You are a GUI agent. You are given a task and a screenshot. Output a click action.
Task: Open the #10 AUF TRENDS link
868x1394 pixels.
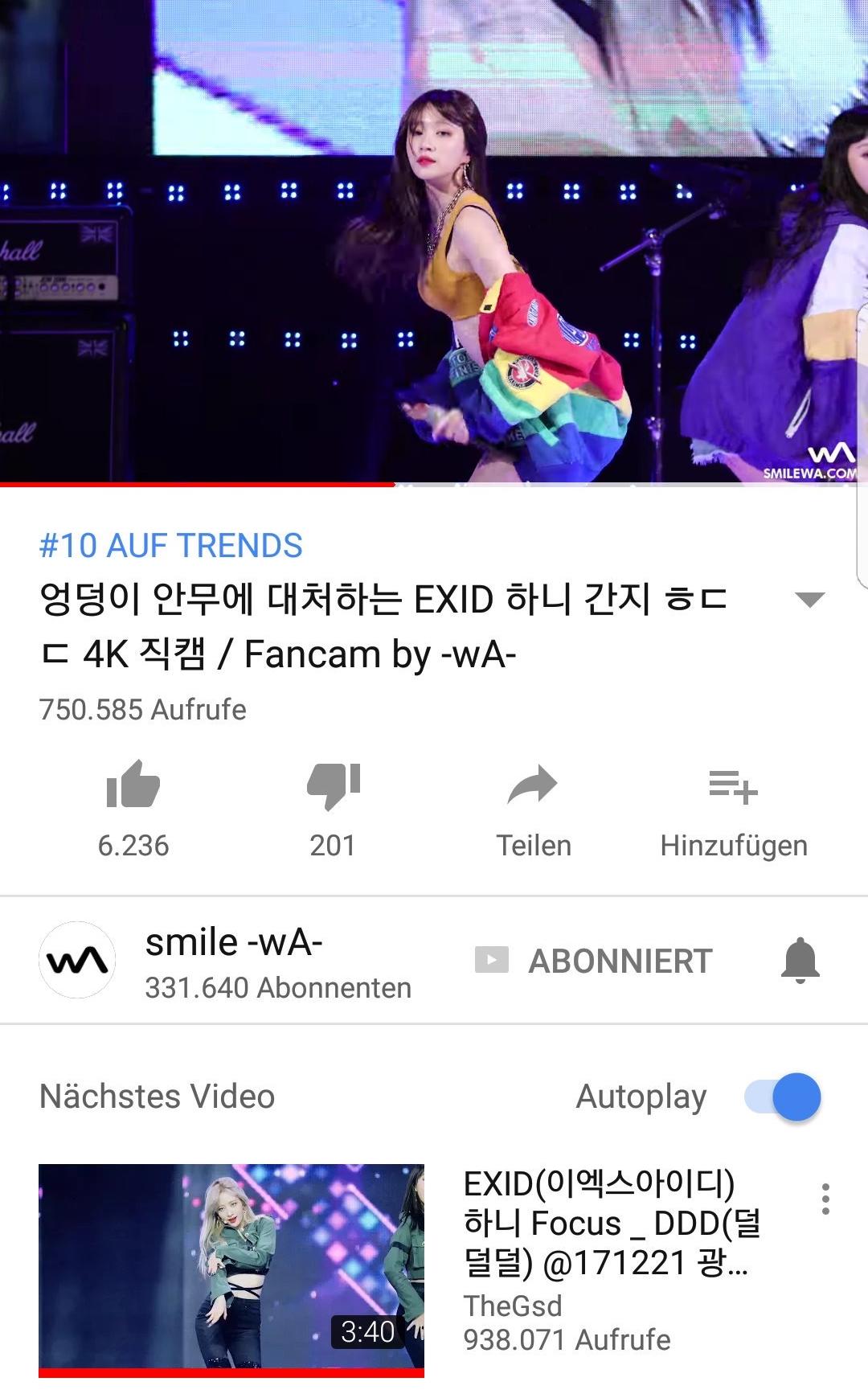click(x=171, y=546)
